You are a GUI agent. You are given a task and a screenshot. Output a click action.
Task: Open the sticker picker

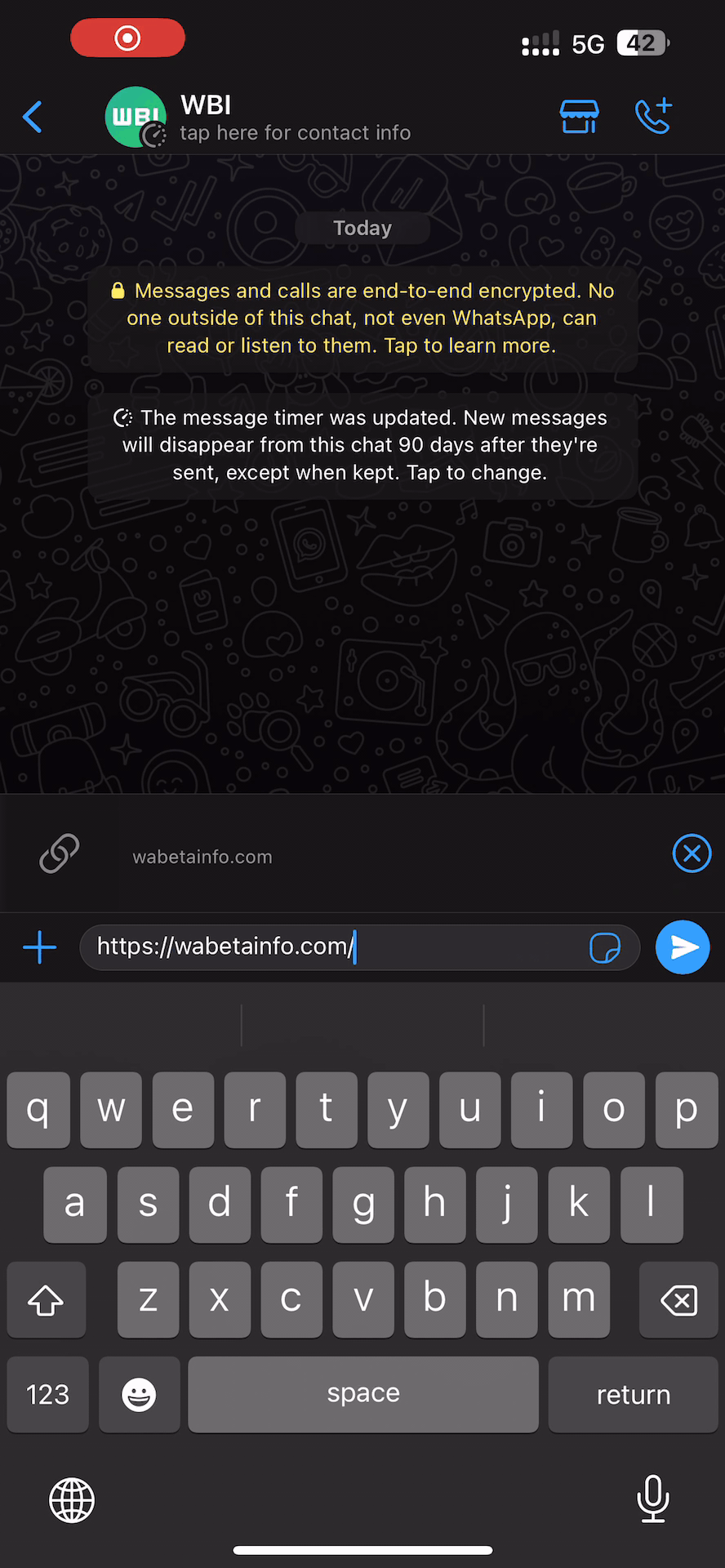coord(604,947)
